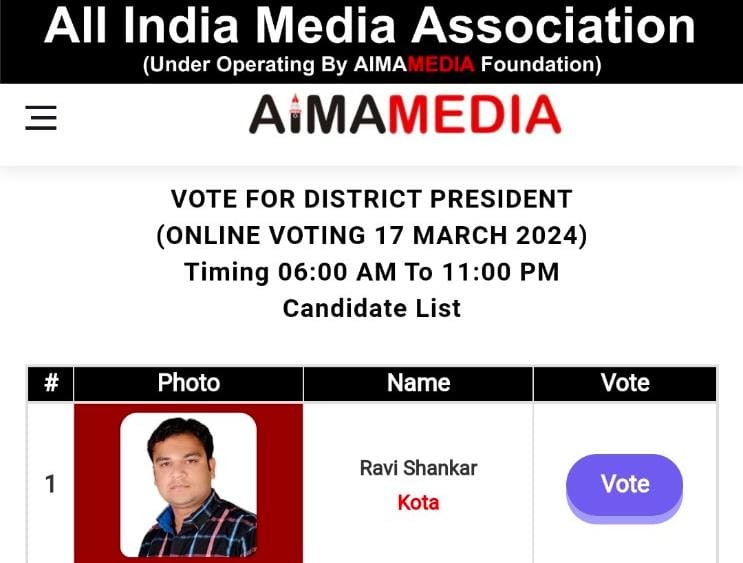The image size is (743, 563).
Task: Vote for Ravi Shankar
Action: pyautogui.click(x=624, y=485)
